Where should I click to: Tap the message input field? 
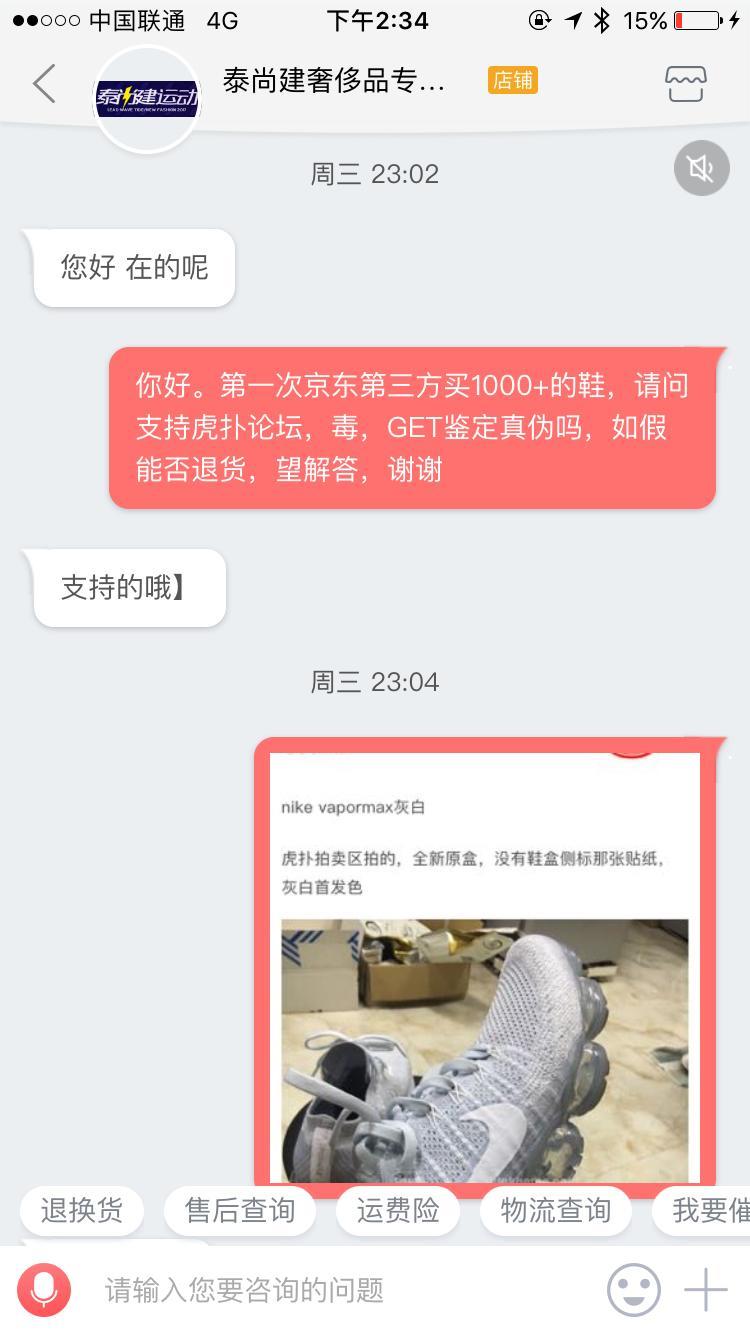coord(300,1289)
